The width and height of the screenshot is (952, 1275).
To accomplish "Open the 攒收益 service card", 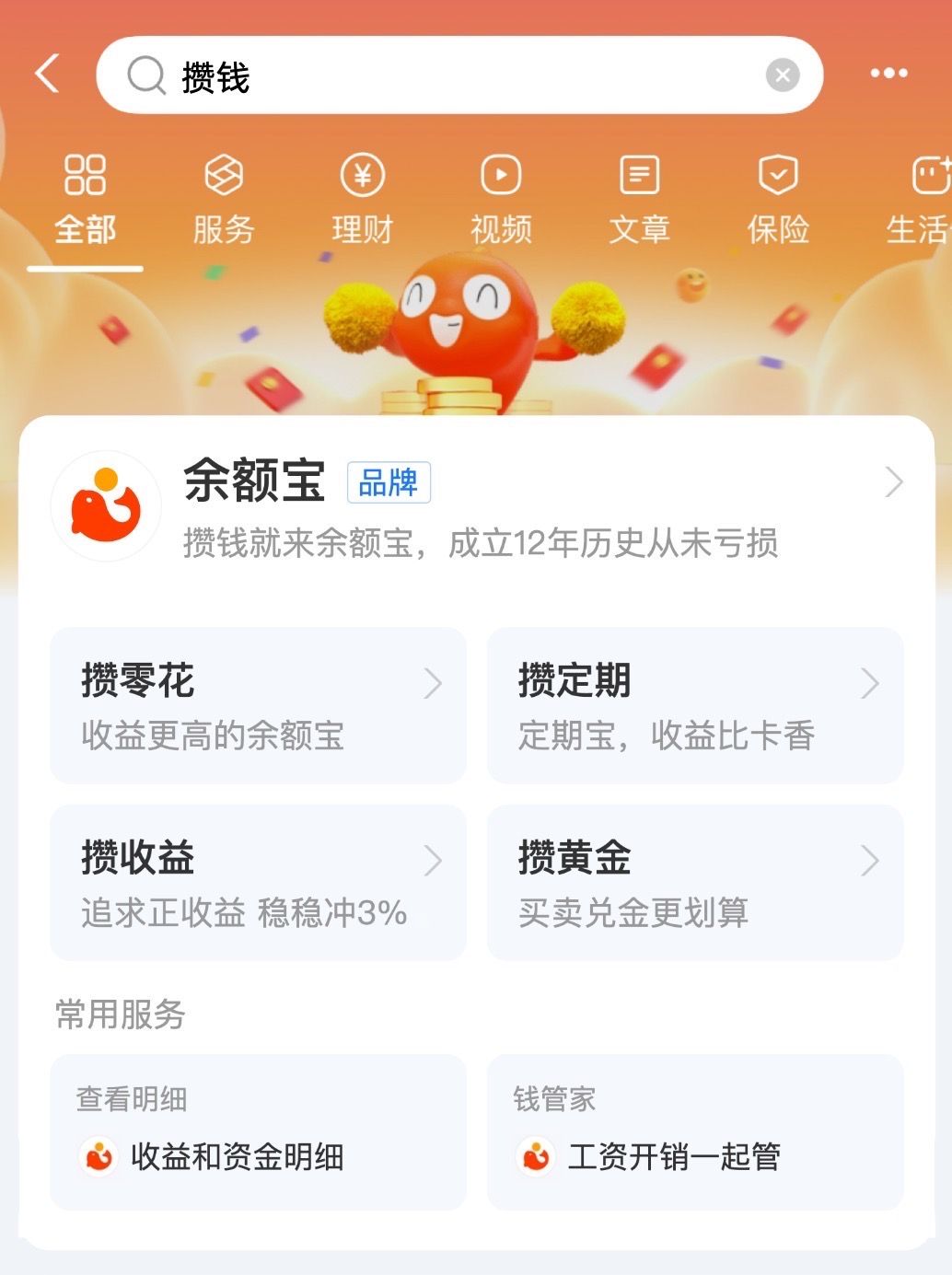I will [259, 881].
